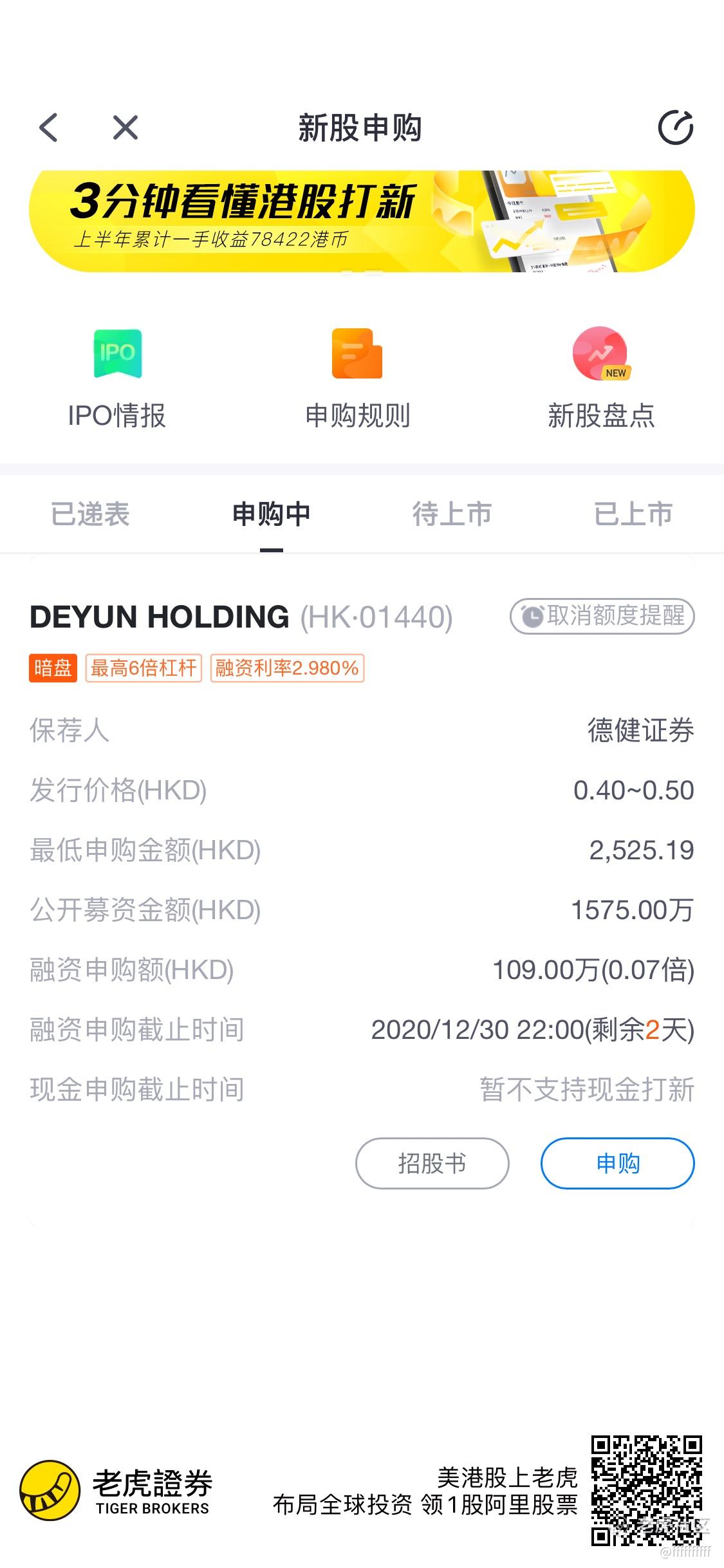Open IPO情报
The height and width of the screenshot is (1568, 724).
coord(117,379)
